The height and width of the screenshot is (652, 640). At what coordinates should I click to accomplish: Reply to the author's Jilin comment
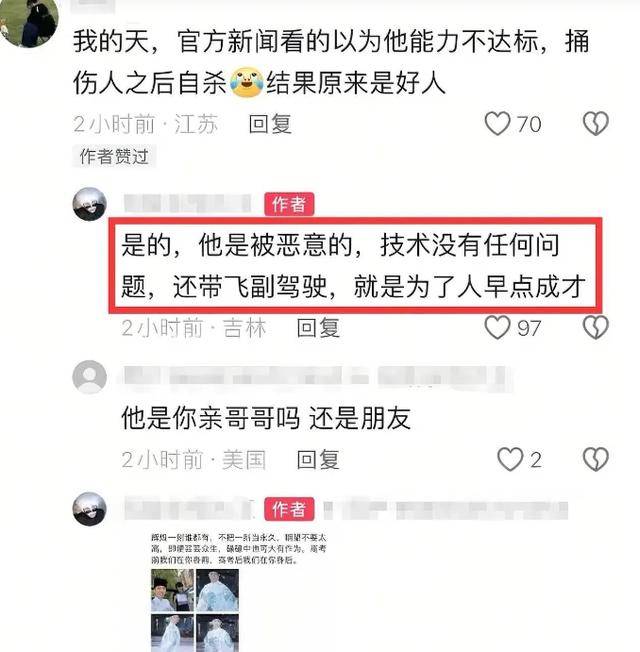(x=318, y=327)
